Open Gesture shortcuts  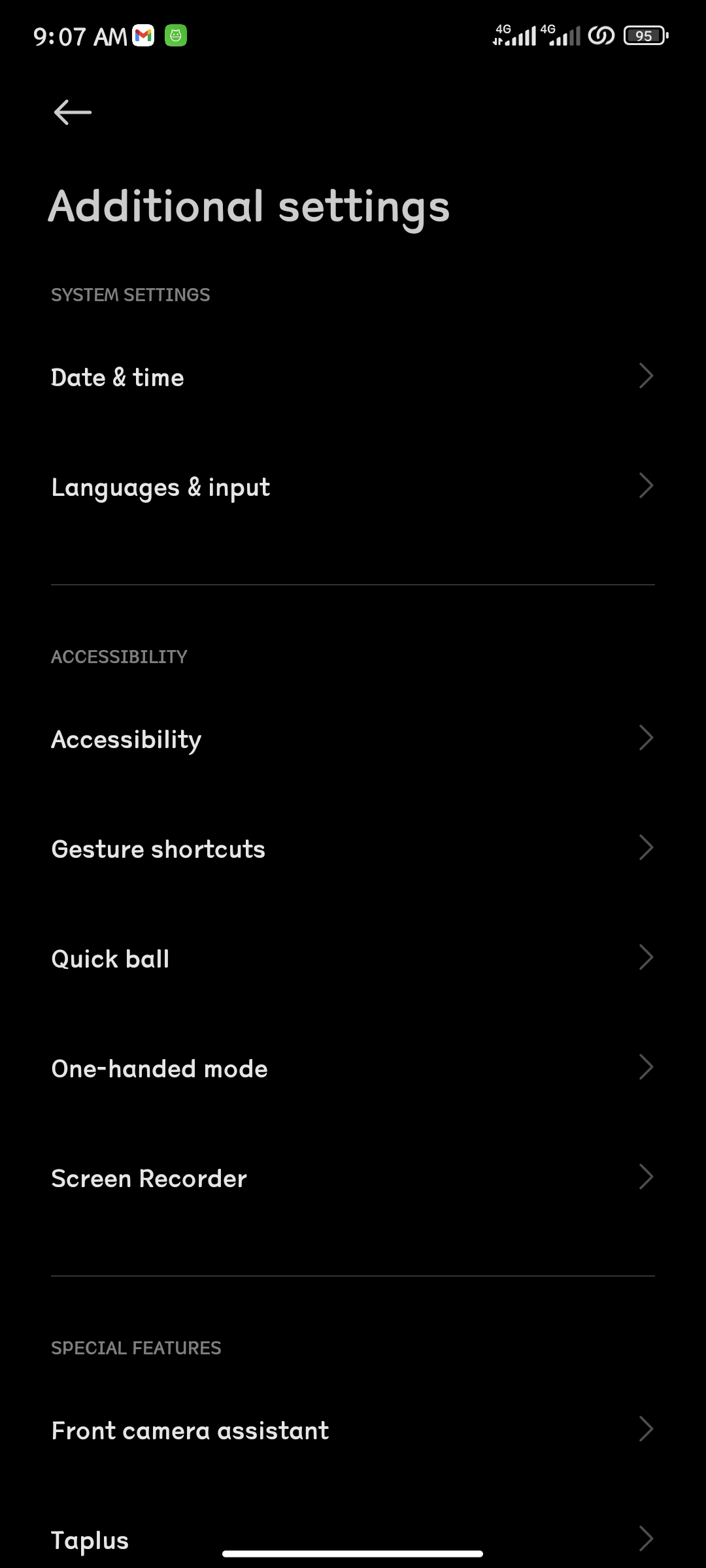[x=353, y=849]
